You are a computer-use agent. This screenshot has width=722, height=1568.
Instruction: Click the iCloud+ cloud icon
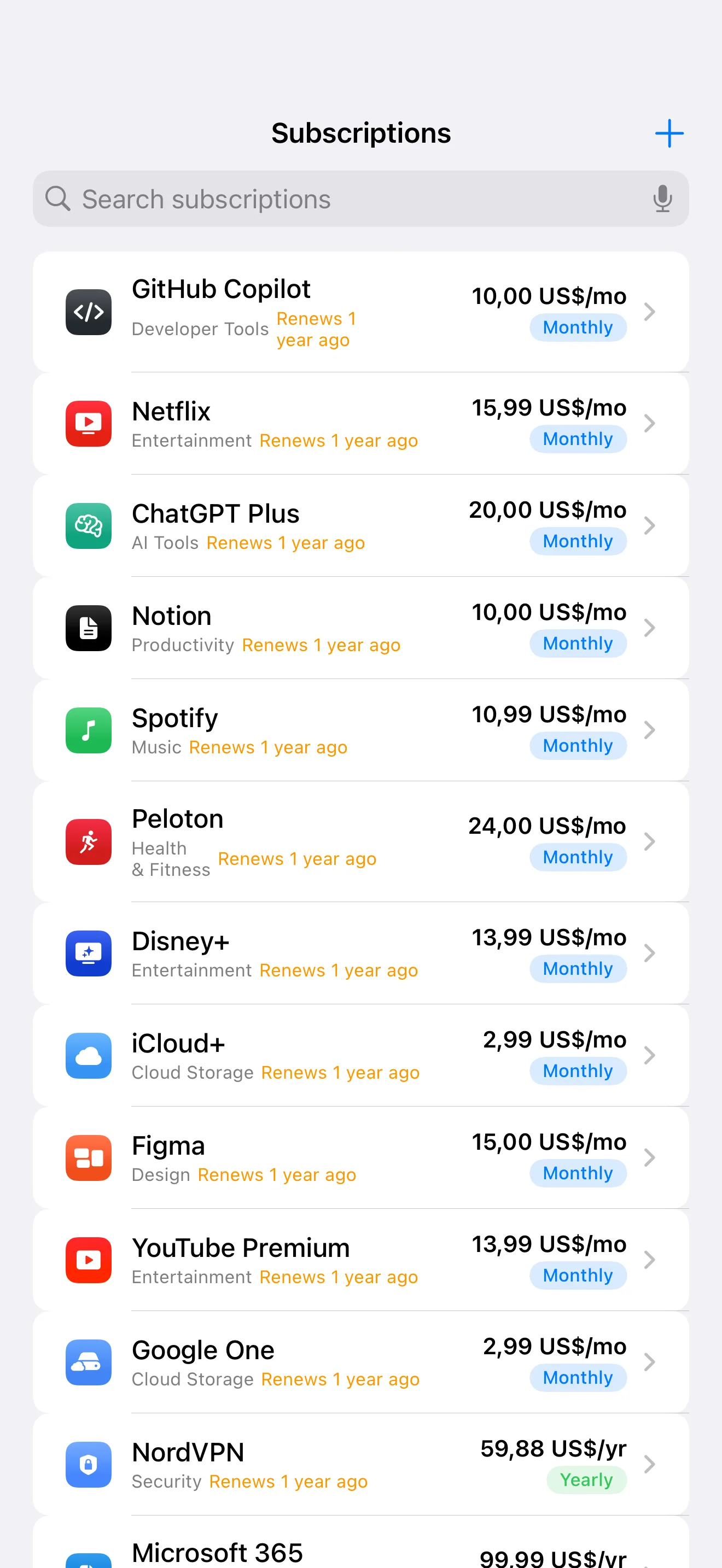coord(88,1056)
